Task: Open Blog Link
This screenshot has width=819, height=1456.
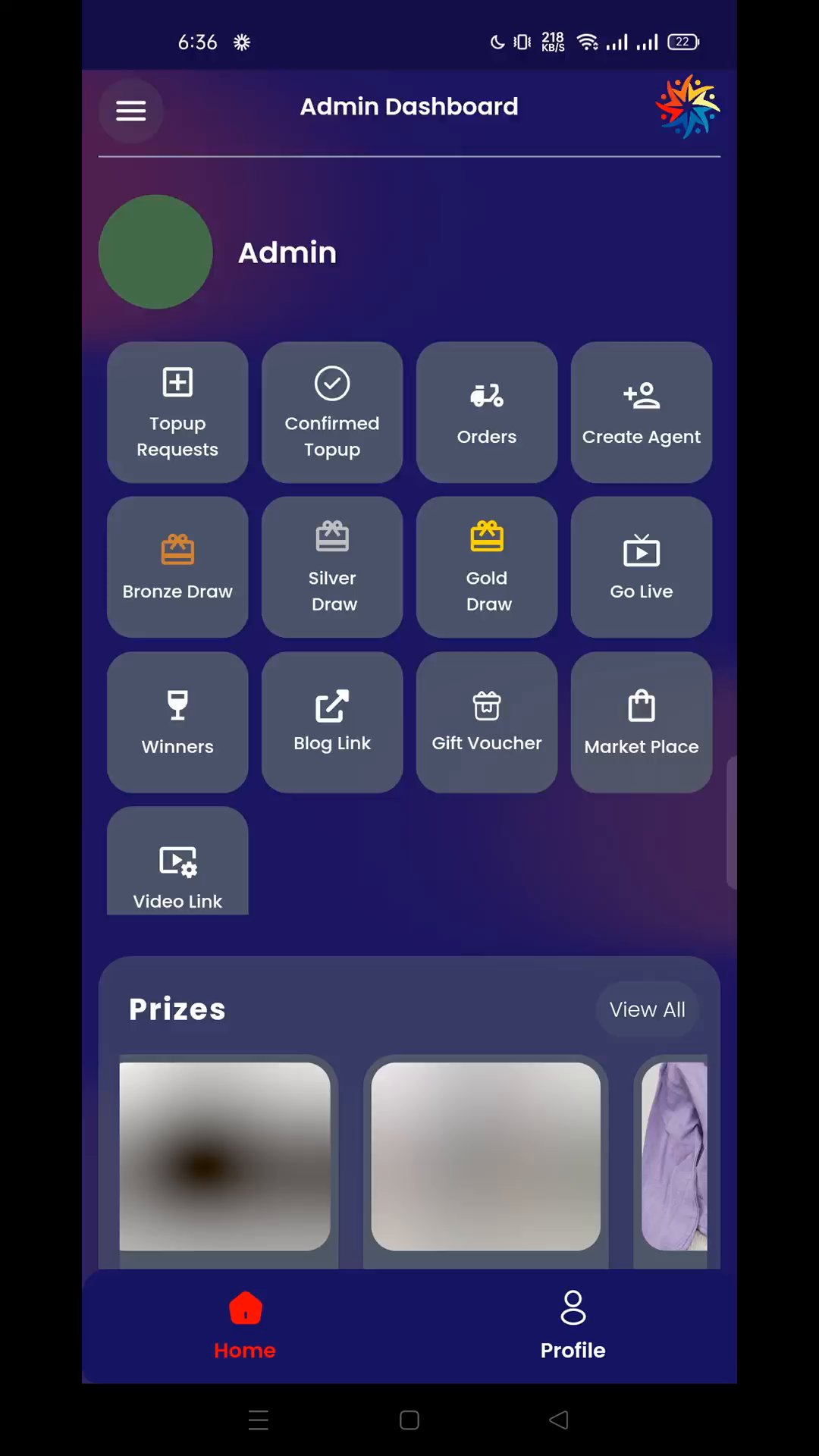Action: 332,722
